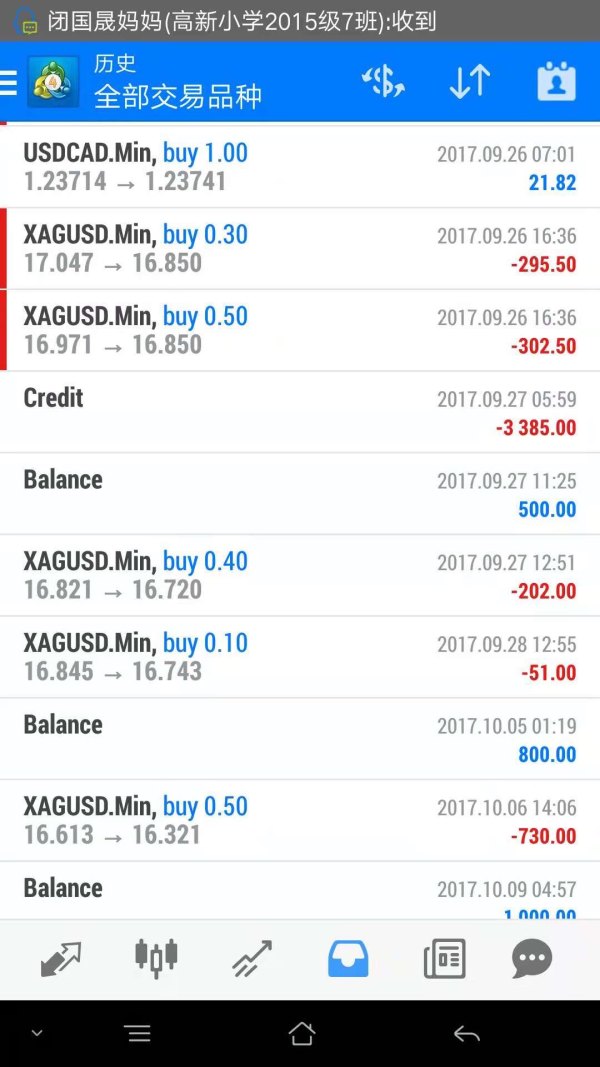Open the Balance entry of 500.00
This screenshot has width=600, height=1067.
(300, 494)
